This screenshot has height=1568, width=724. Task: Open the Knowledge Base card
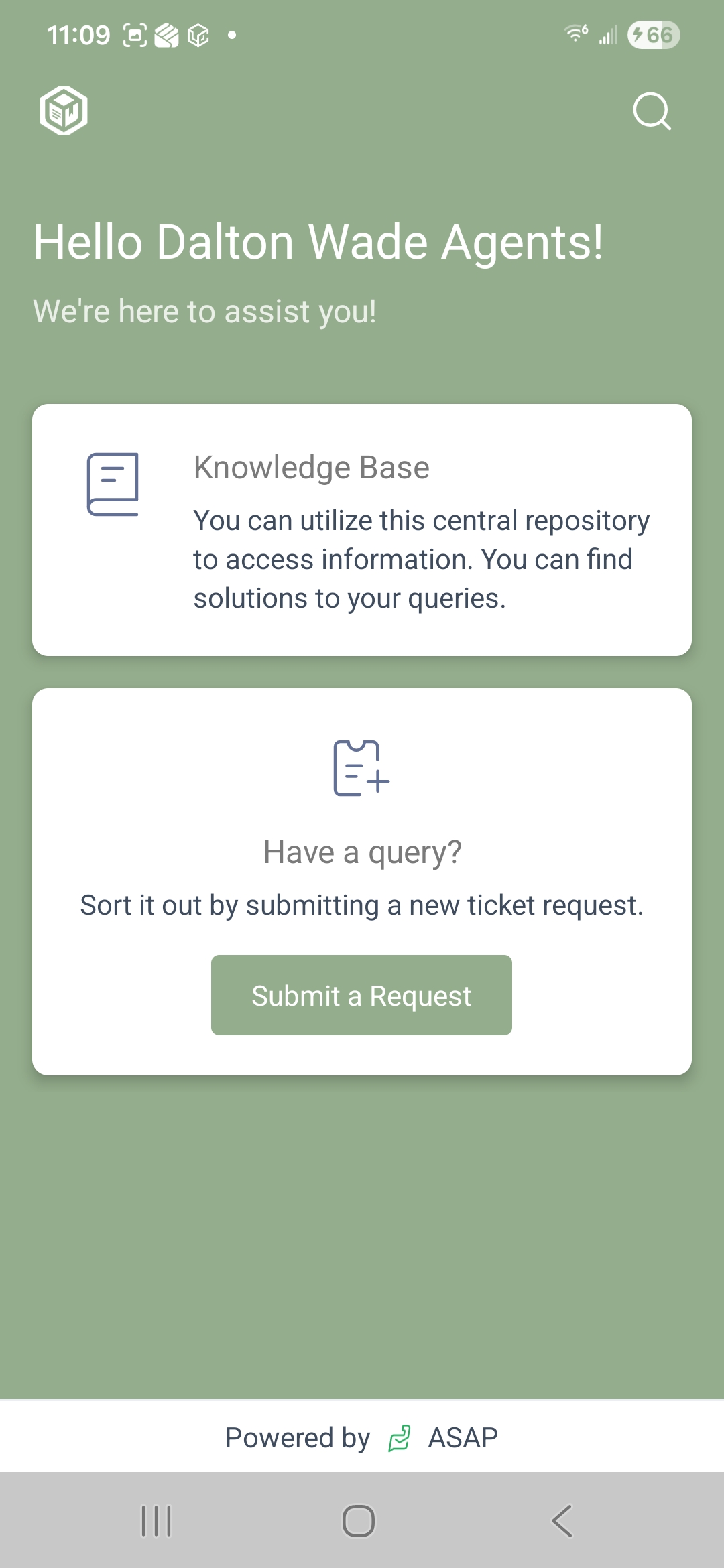pos(362,530)
